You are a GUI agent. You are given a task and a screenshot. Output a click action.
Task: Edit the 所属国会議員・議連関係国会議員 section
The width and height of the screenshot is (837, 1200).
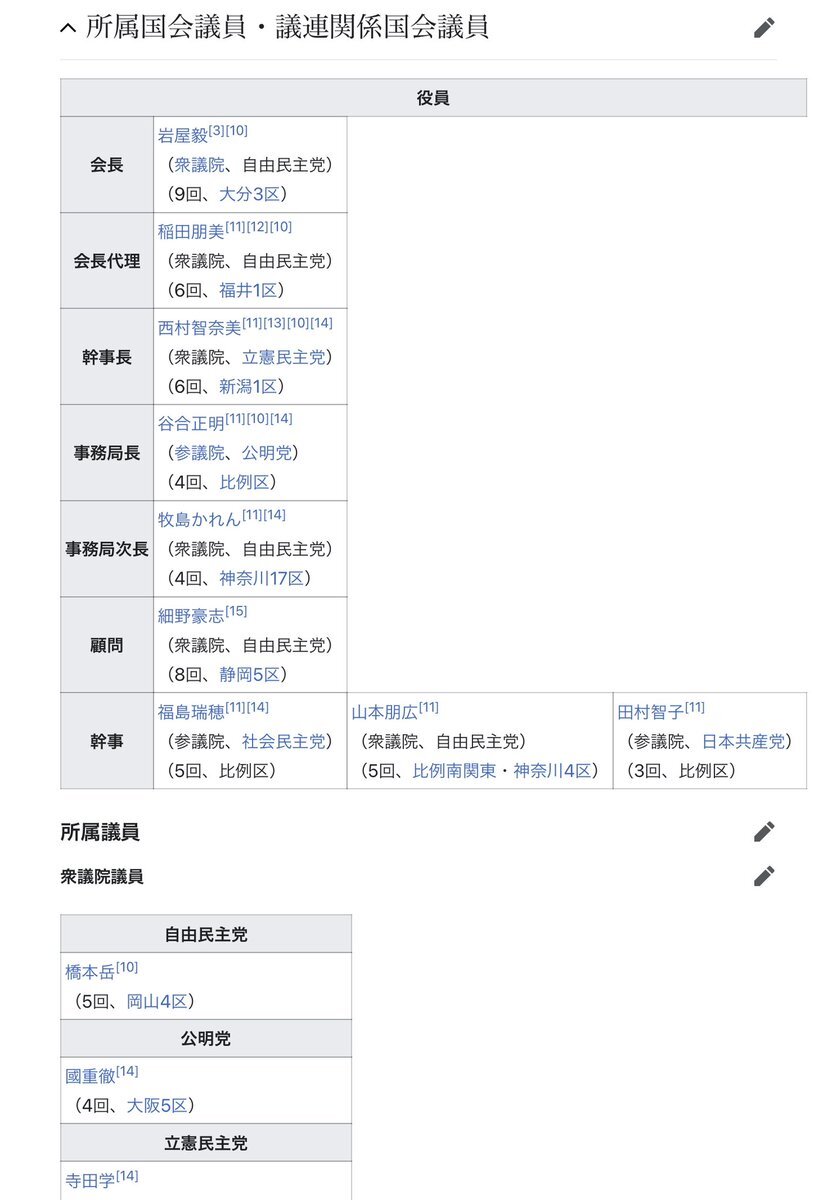pos(764,28)
